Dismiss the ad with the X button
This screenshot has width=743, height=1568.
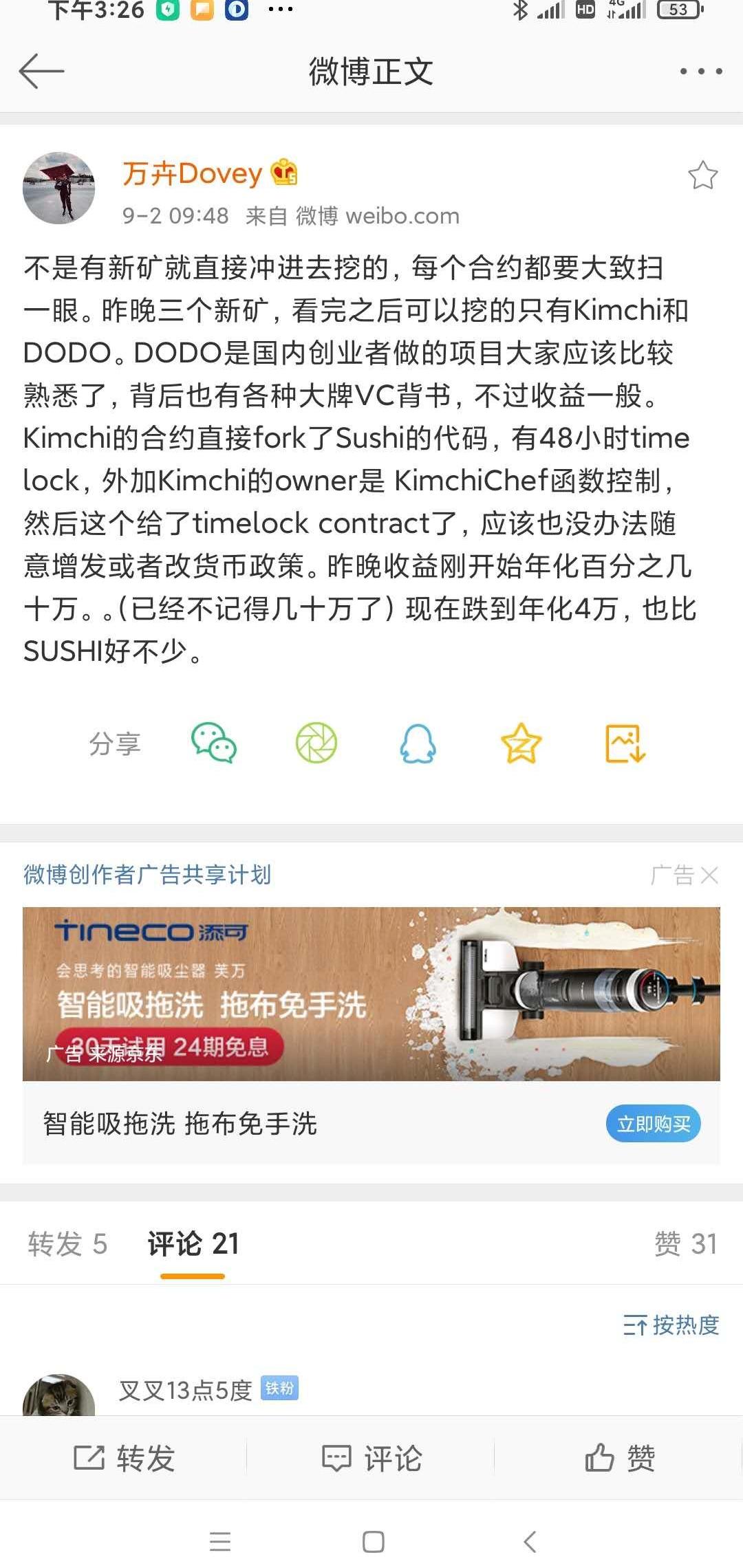click(709, 875)
